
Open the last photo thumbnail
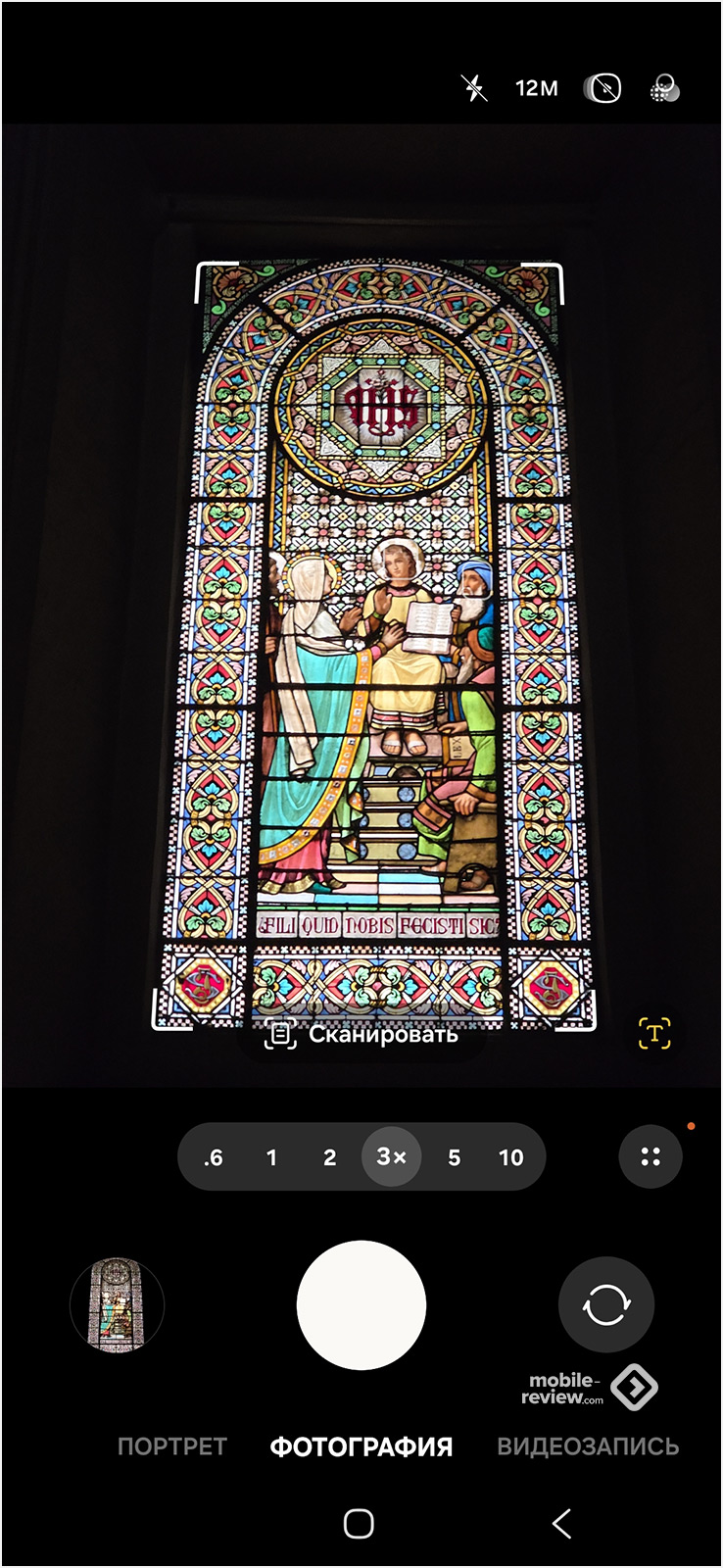tap(118, 1305)
